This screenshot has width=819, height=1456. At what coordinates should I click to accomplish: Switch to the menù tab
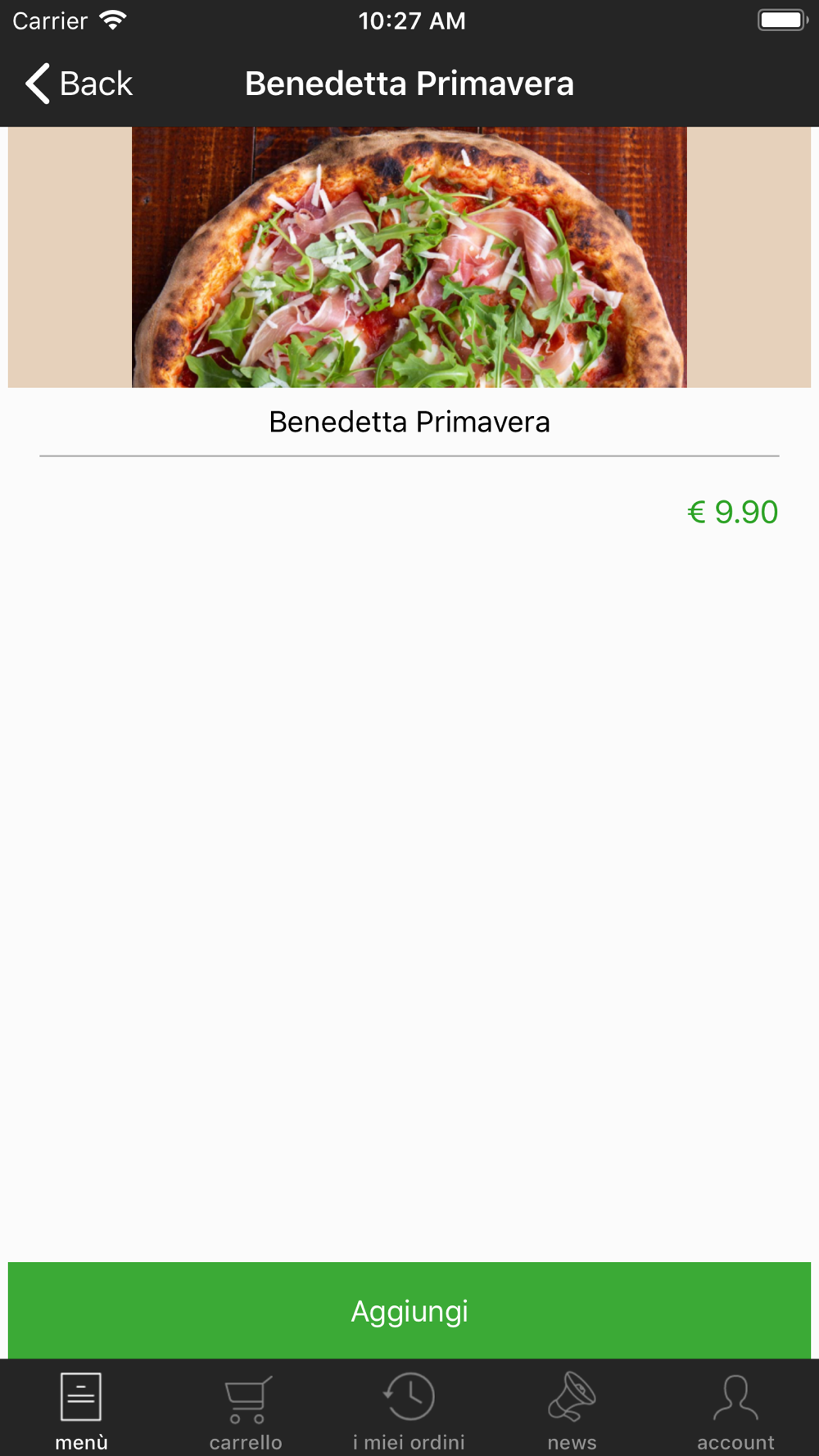tap(81, 1410)
